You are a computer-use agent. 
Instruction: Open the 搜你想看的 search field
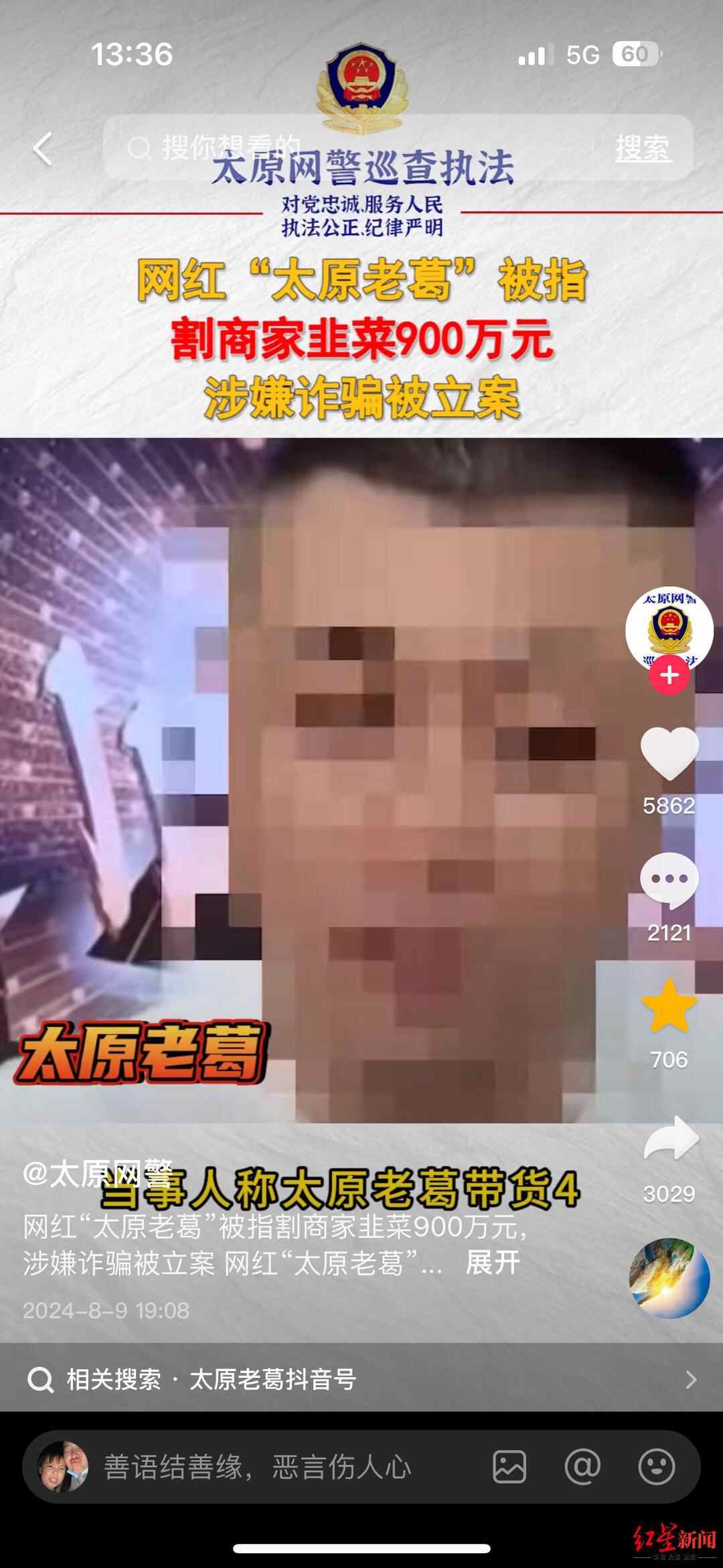[x=348, y=148]
